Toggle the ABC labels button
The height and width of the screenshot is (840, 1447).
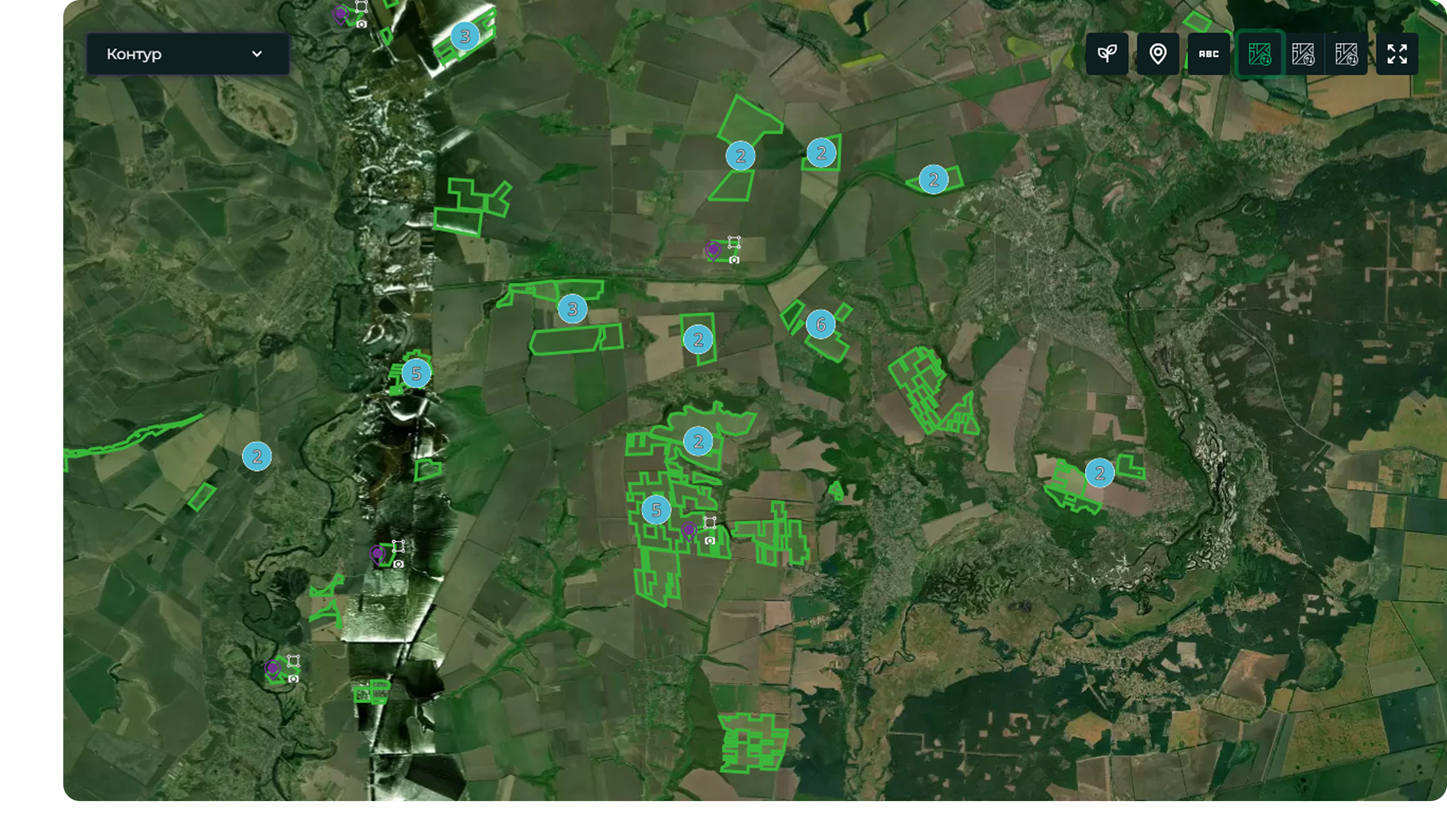(x=1209, y=54)
